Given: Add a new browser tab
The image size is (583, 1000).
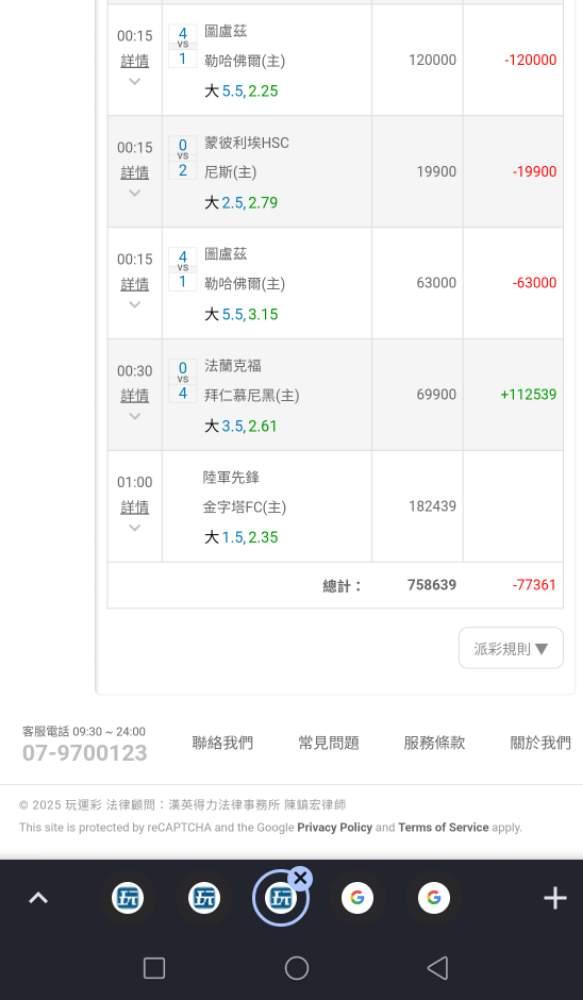Looking at the screenshot, I should tap(555, 899).
